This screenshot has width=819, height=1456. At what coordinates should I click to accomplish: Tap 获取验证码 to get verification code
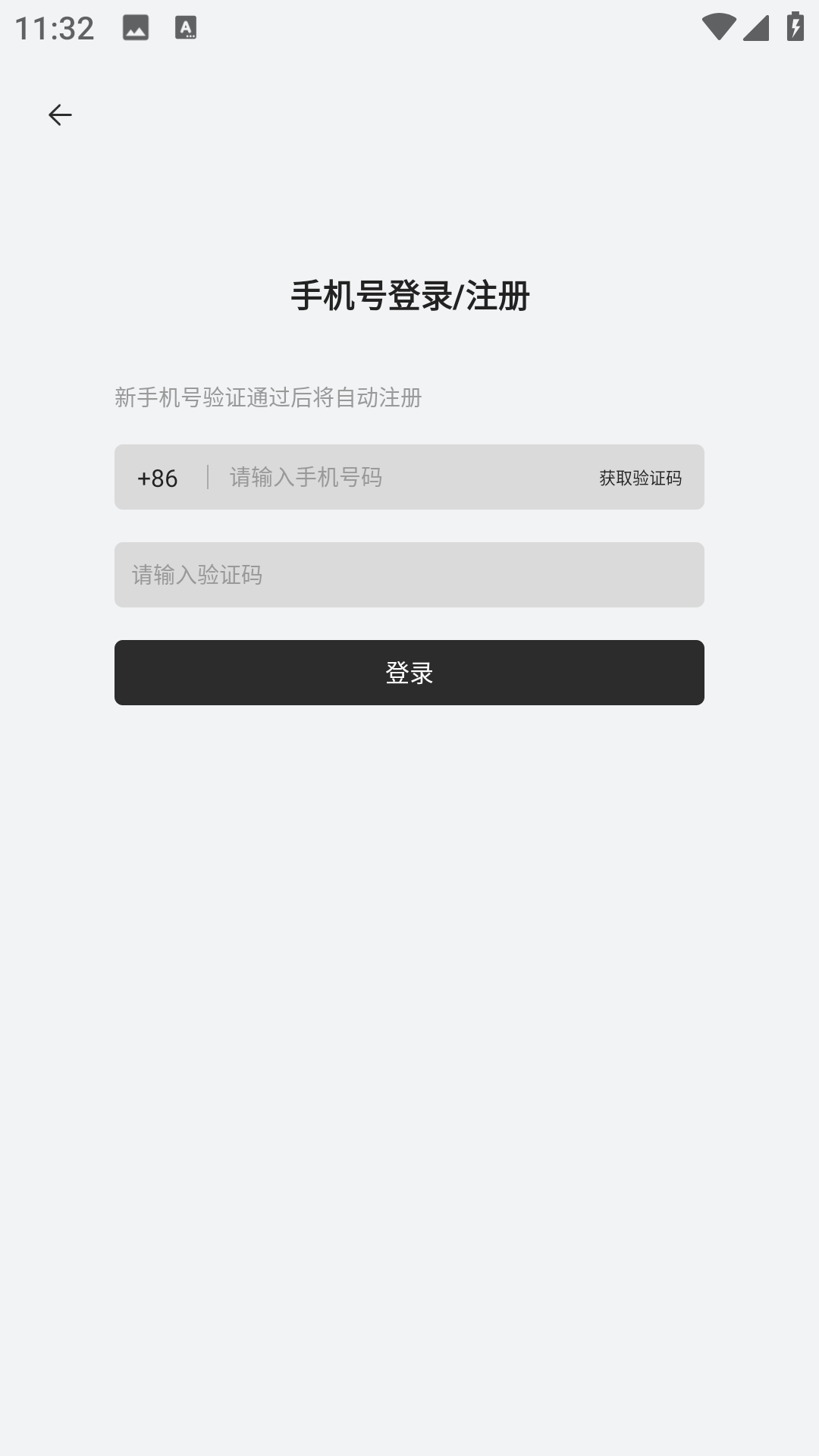pos(640,478)
